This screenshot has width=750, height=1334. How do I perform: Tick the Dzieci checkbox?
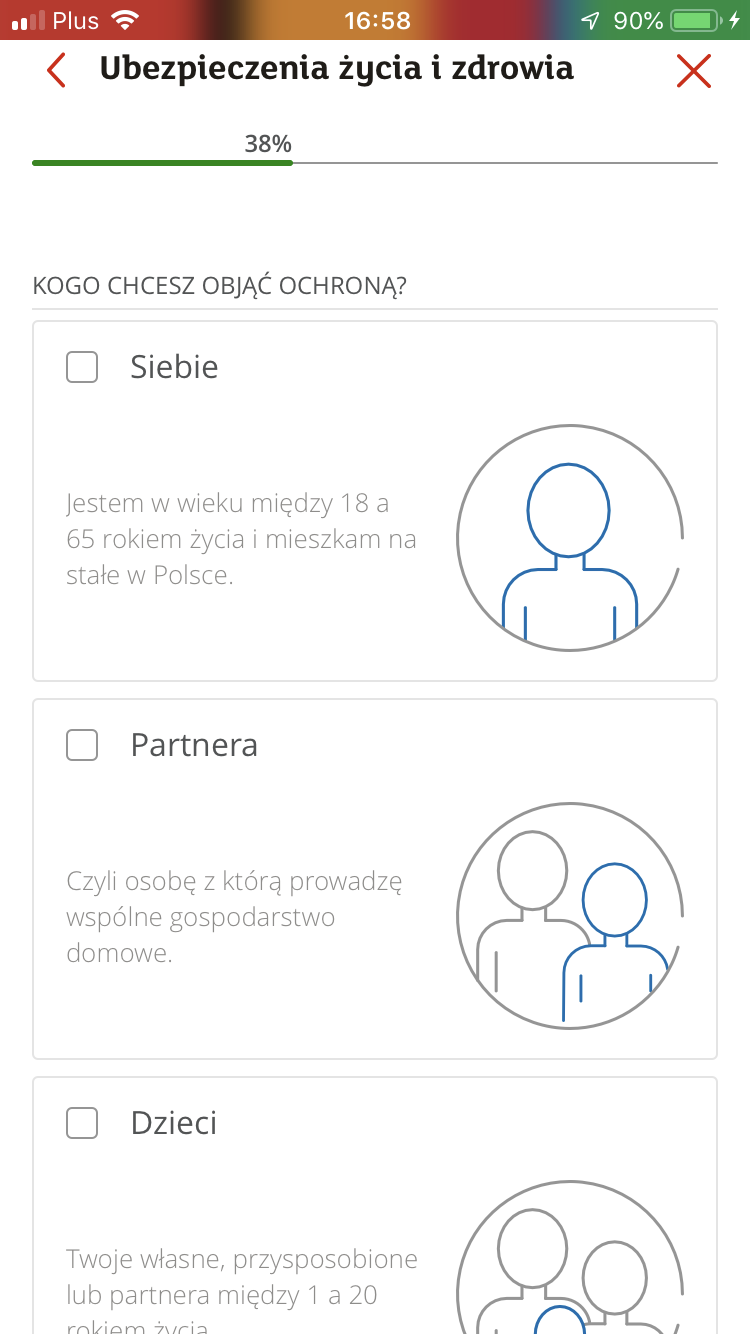[82, 1123]
